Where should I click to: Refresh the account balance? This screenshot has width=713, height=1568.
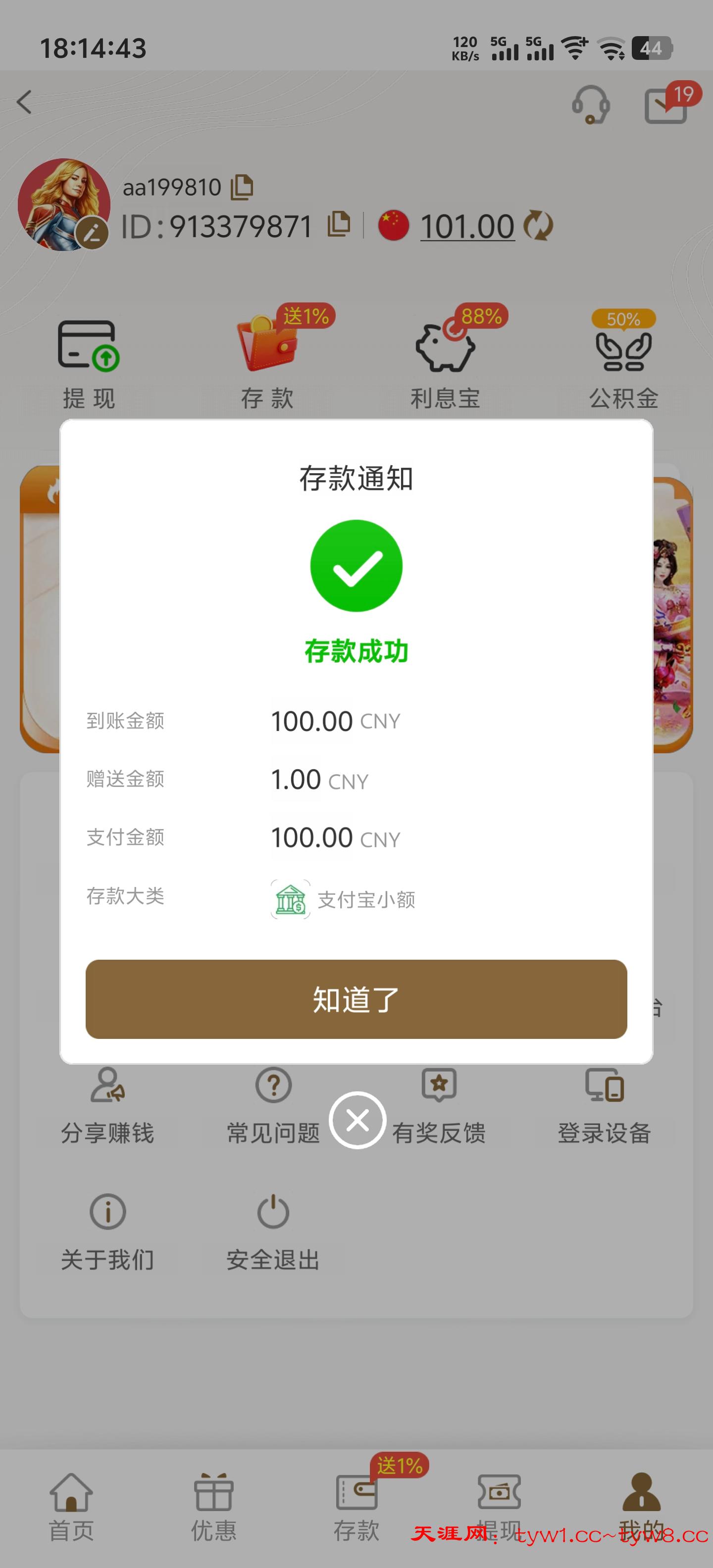point(536,225)
